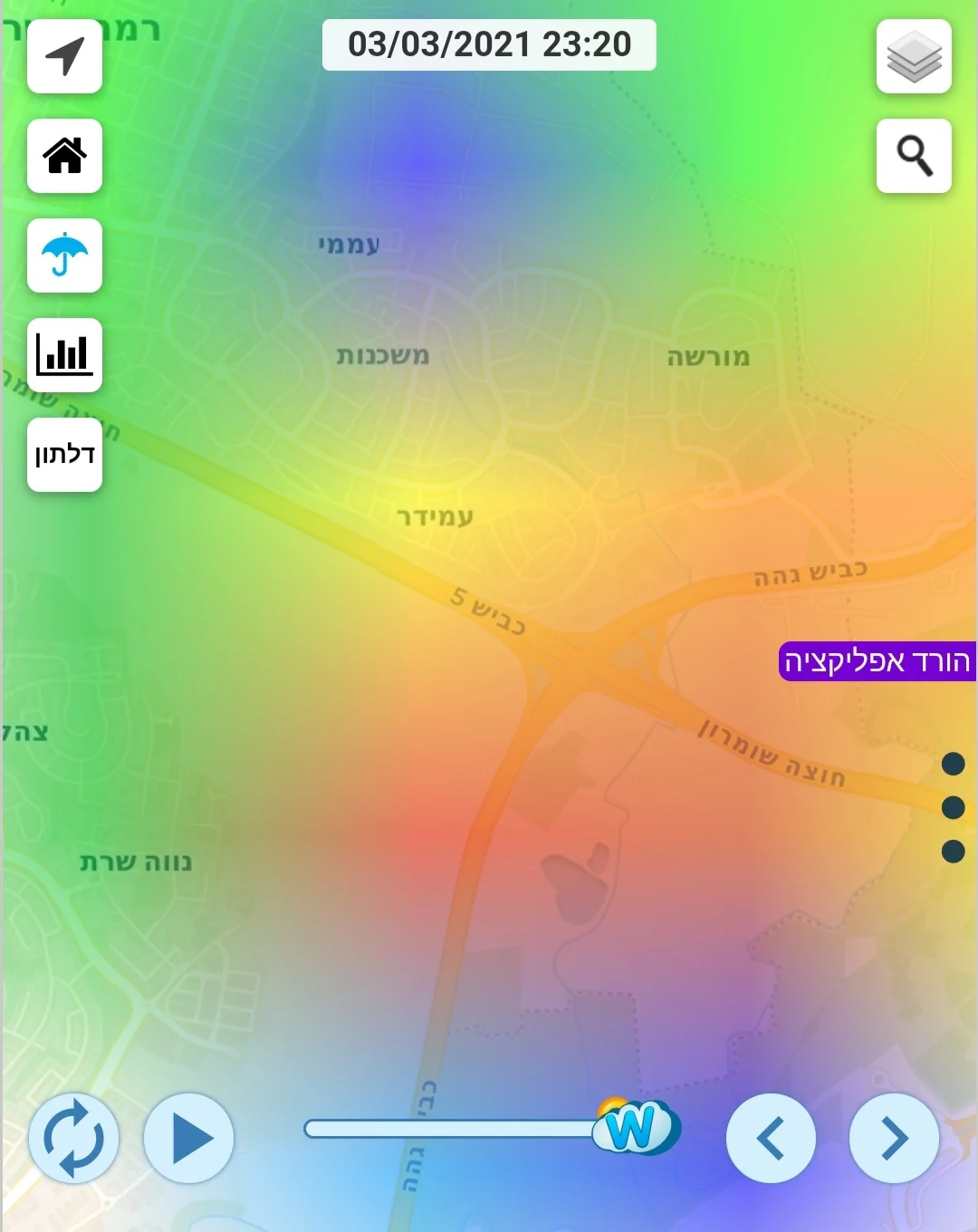Open the search magnifier

coord(914,156)
